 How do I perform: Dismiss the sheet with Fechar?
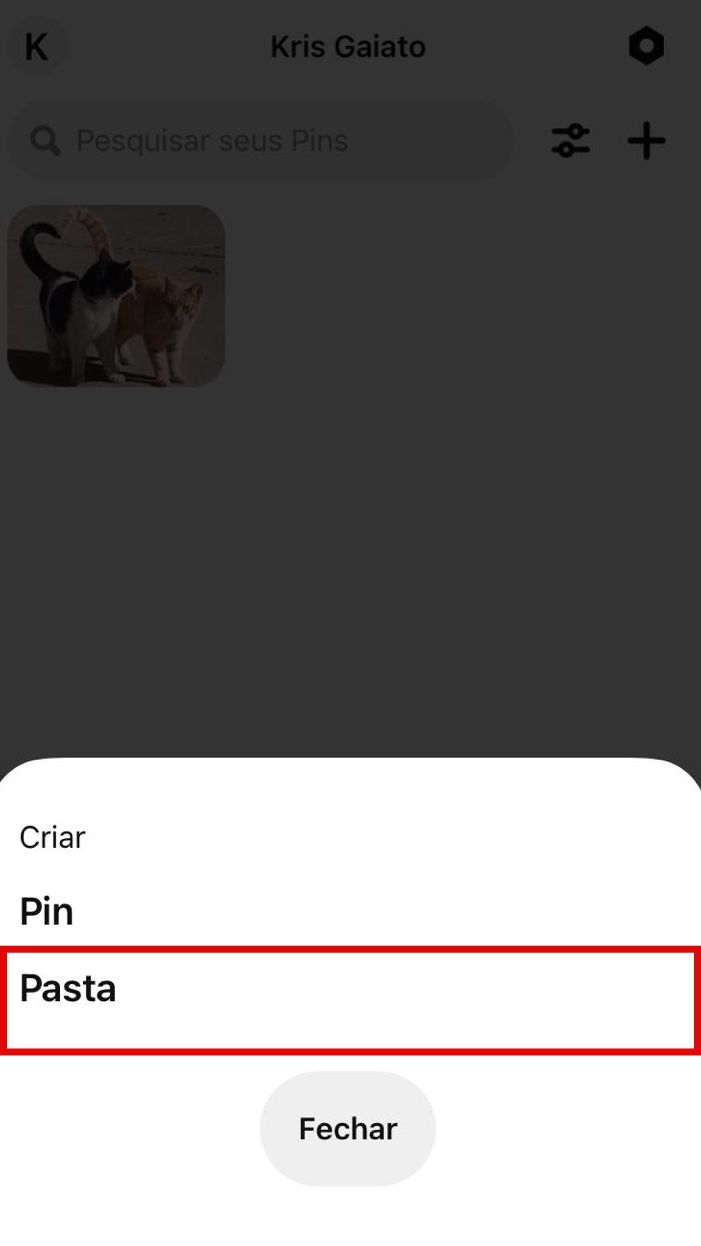[347, 1129]
